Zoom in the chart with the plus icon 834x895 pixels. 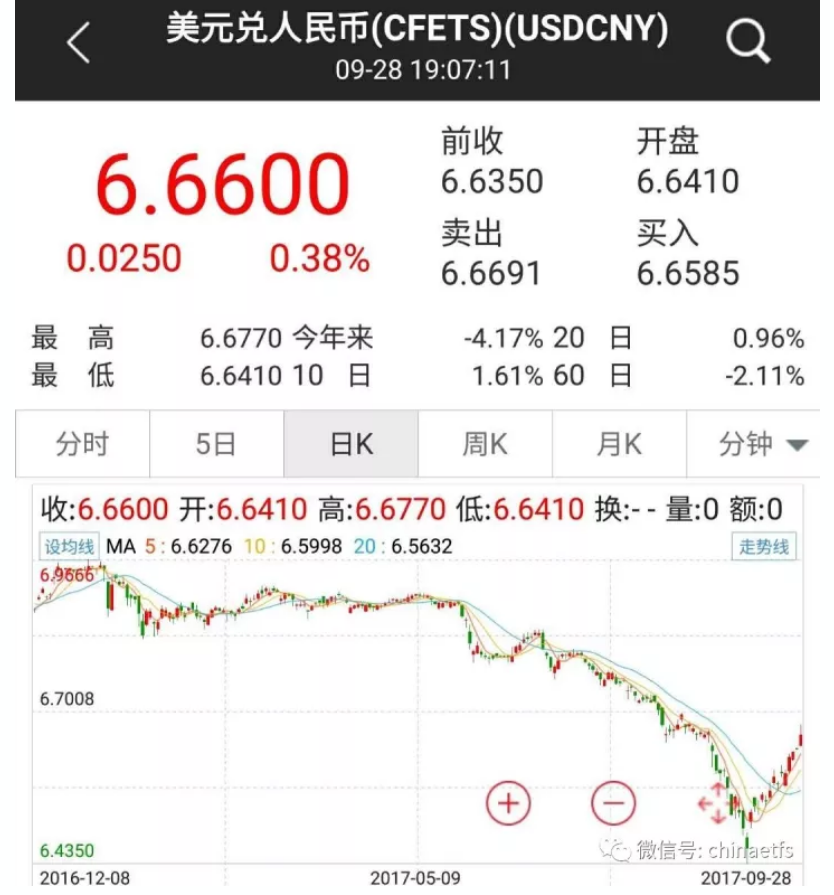tap(508, 802)
